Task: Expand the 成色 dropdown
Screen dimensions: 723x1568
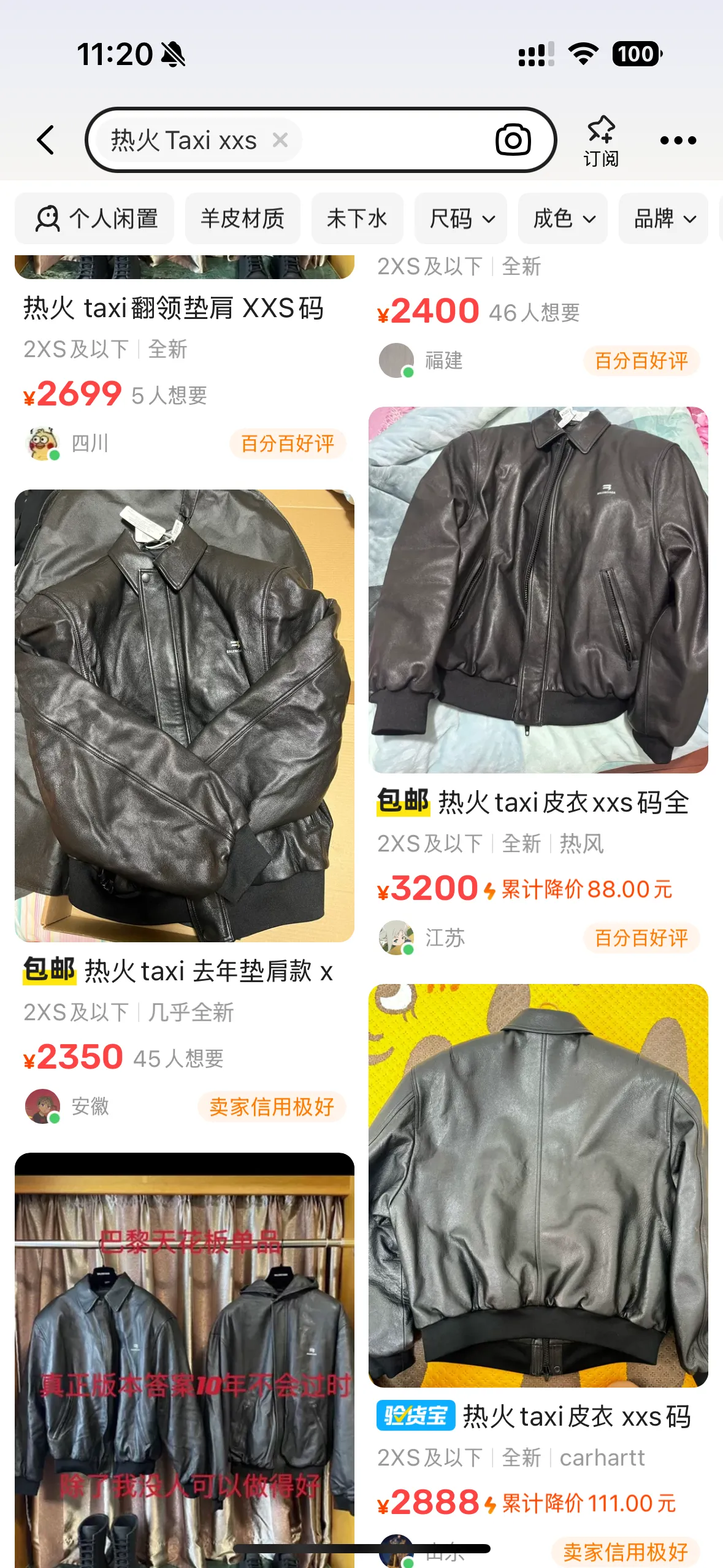Action: click(x=563, y=218)
